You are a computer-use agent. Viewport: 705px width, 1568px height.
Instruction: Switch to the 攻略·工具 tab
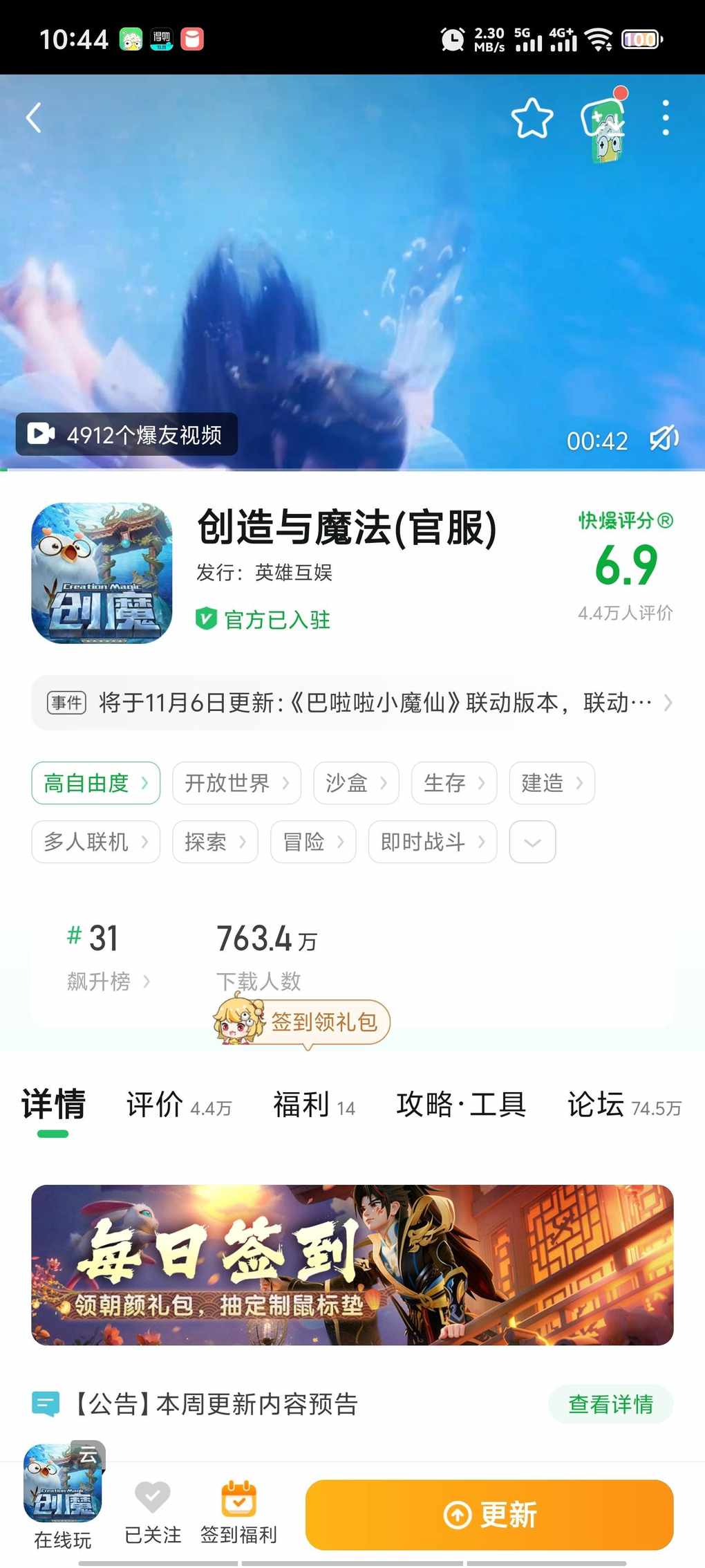coord(461,1104)
